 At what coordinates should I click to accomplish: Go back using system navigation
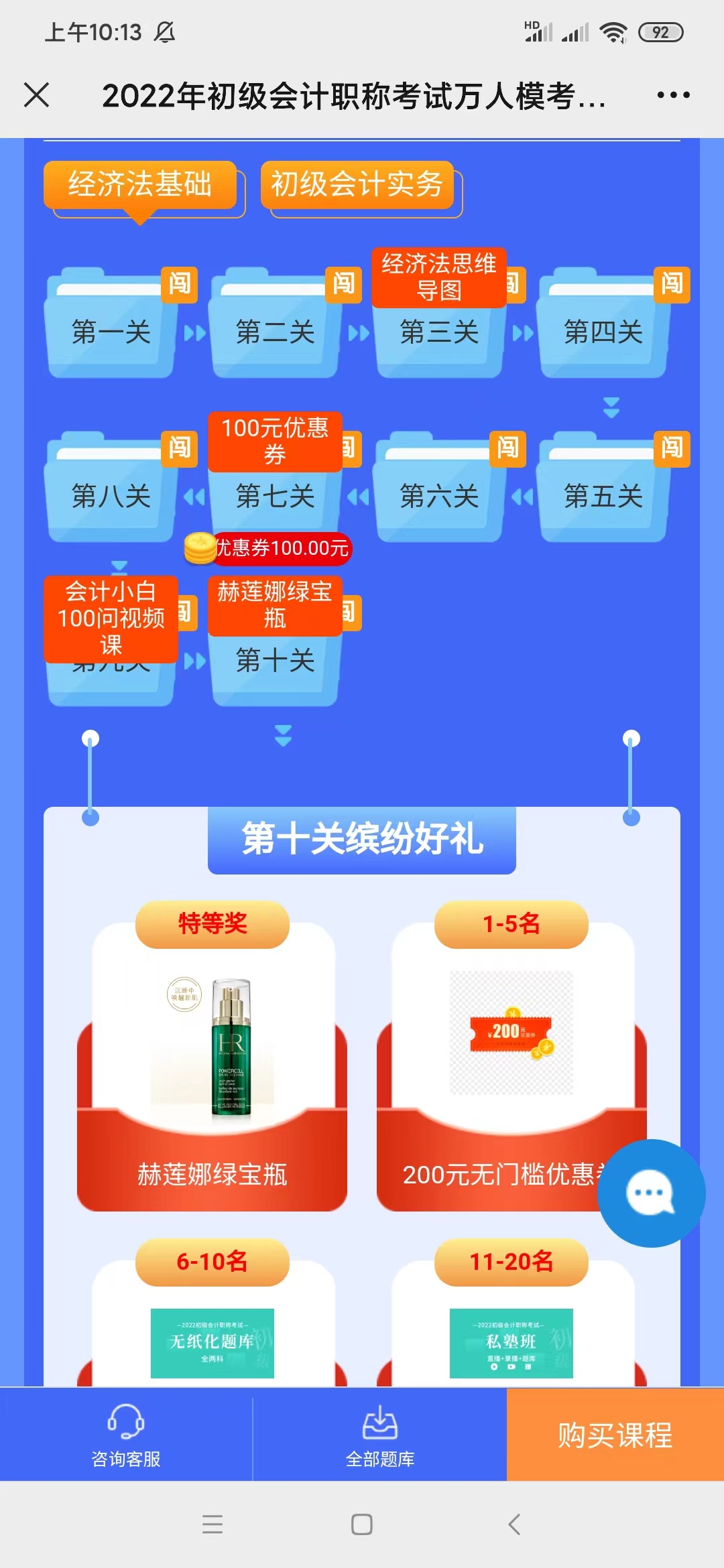pos(514,1524)
